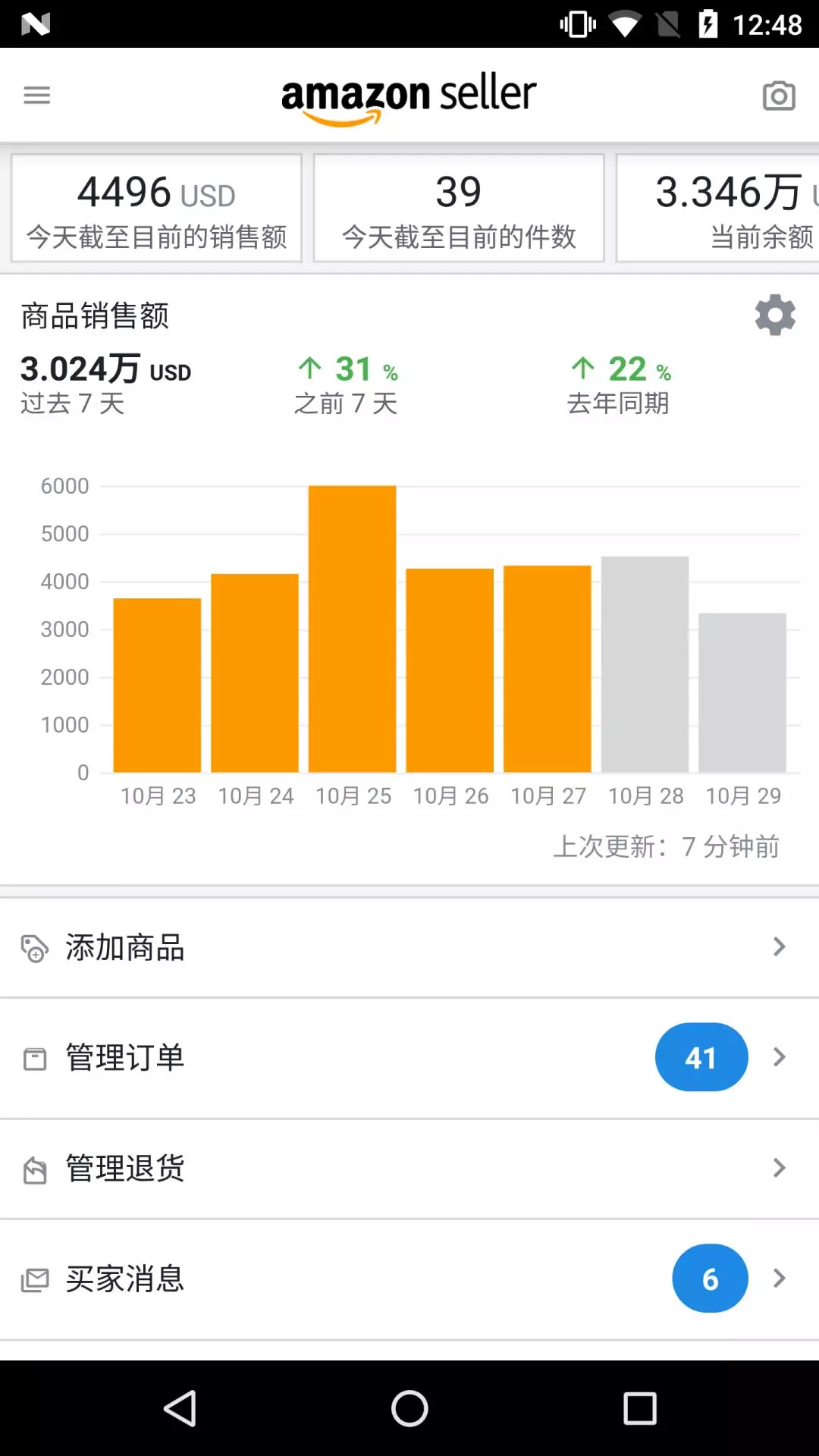Select the 4496 USD sales card
The height and width of the screenshot is (1456, 819).
[x=155, y=207]
